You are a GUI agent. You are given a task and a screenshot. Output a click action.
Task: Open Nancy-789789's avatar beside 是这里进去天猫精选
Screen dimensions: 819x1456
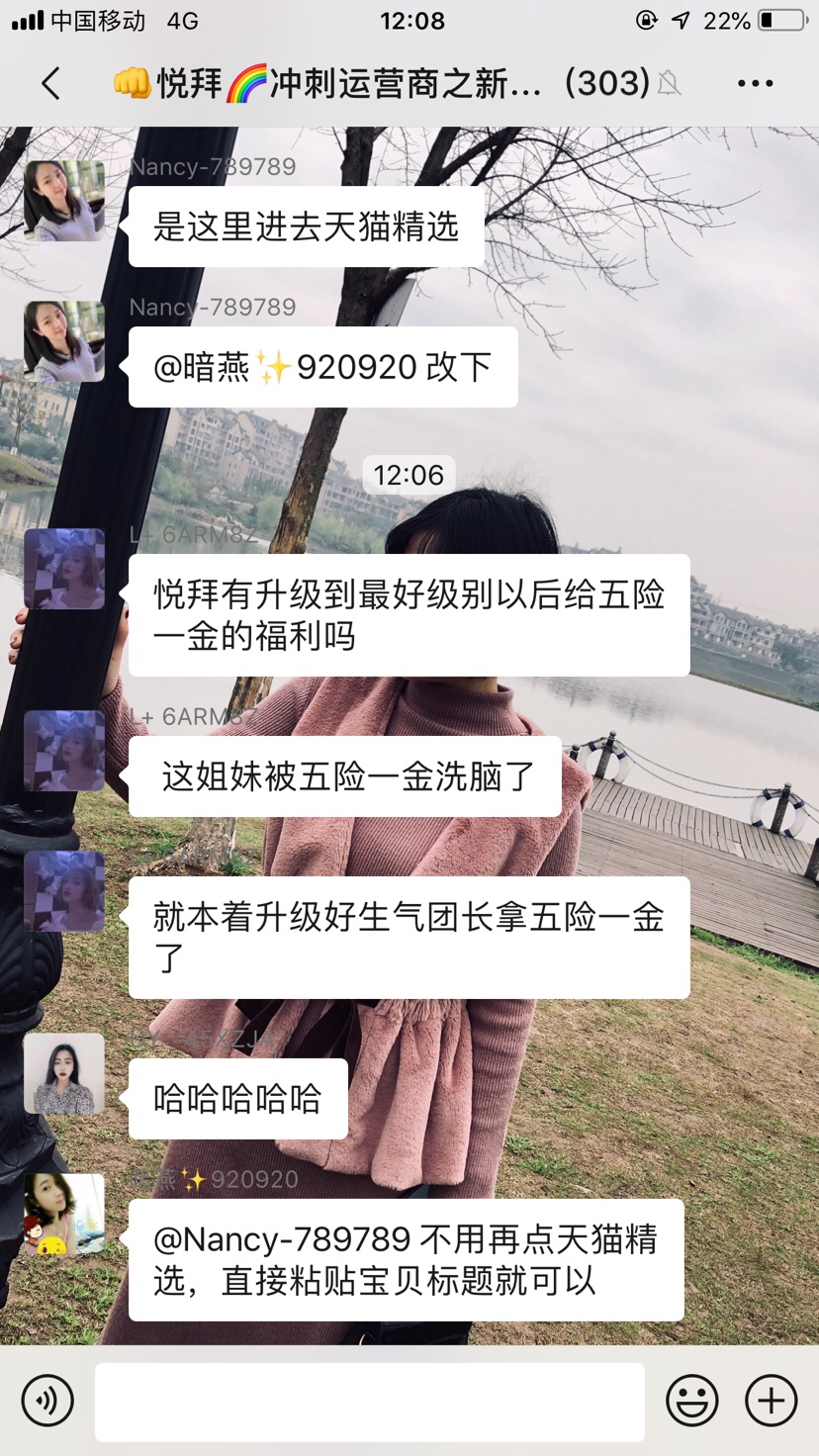pos(64,201)
